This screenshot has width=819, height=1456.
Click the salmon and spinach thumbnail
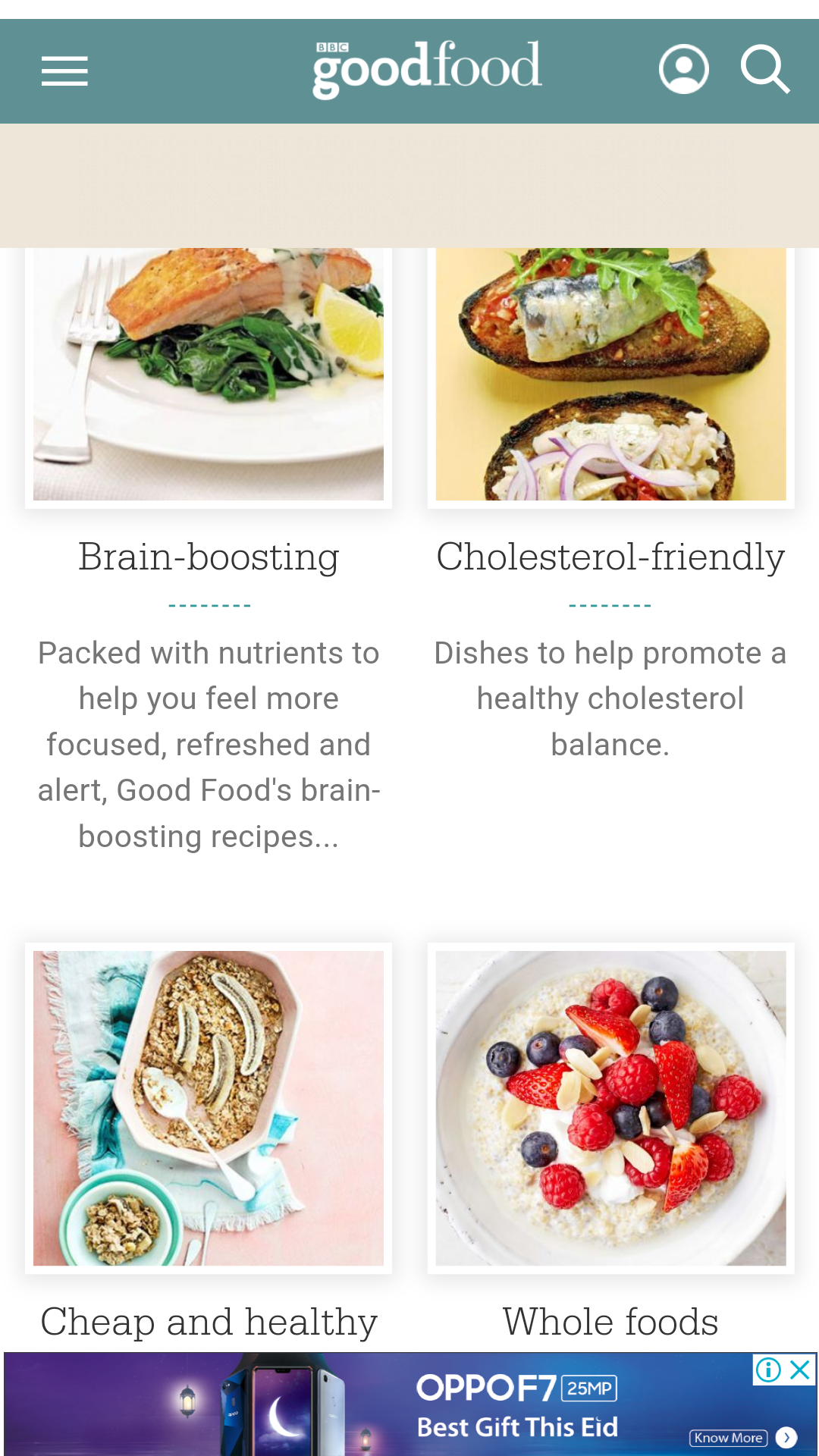209,372
